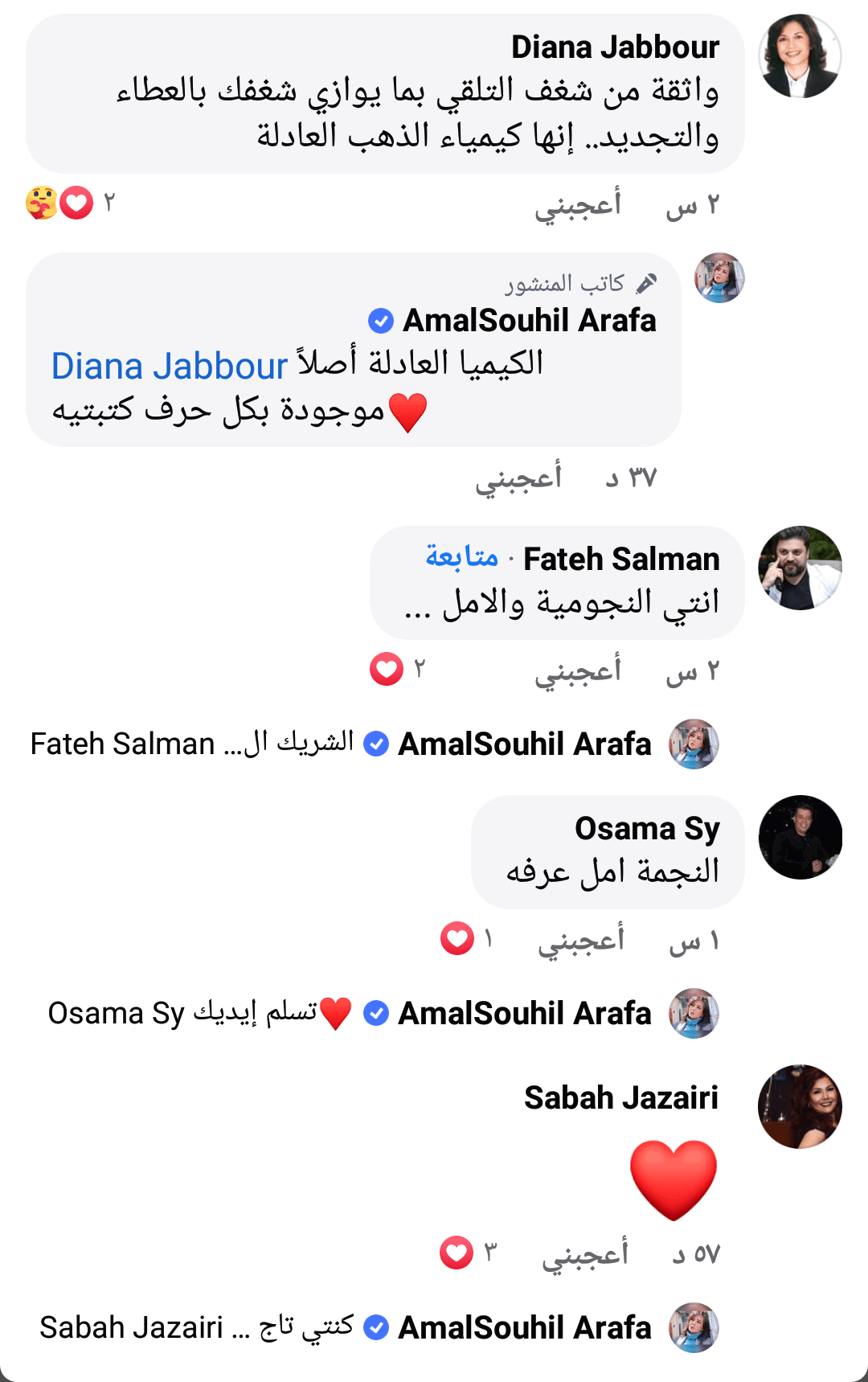Like Fateh Salman's comment

578,670
